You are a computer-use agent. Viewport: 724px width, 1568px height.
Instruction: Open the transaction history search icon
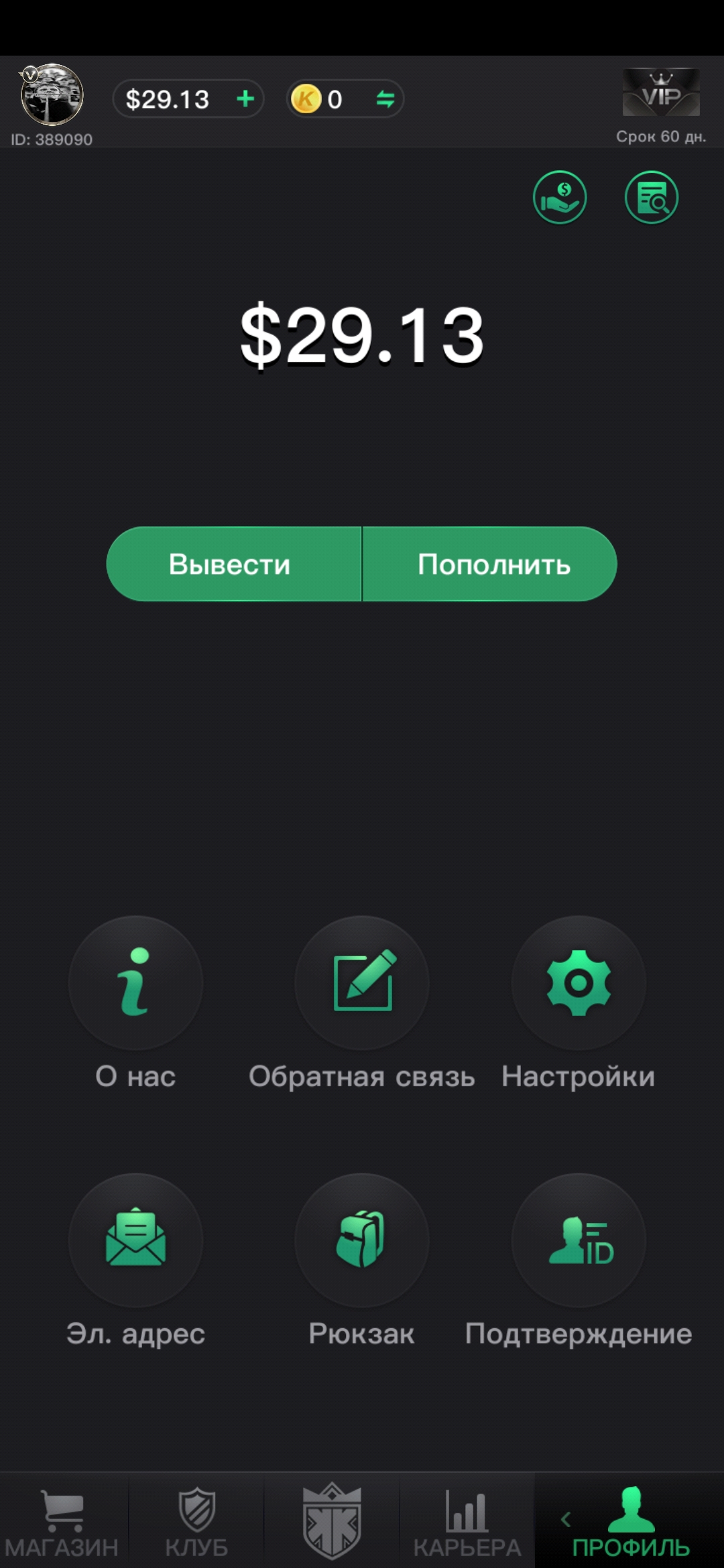652,198
